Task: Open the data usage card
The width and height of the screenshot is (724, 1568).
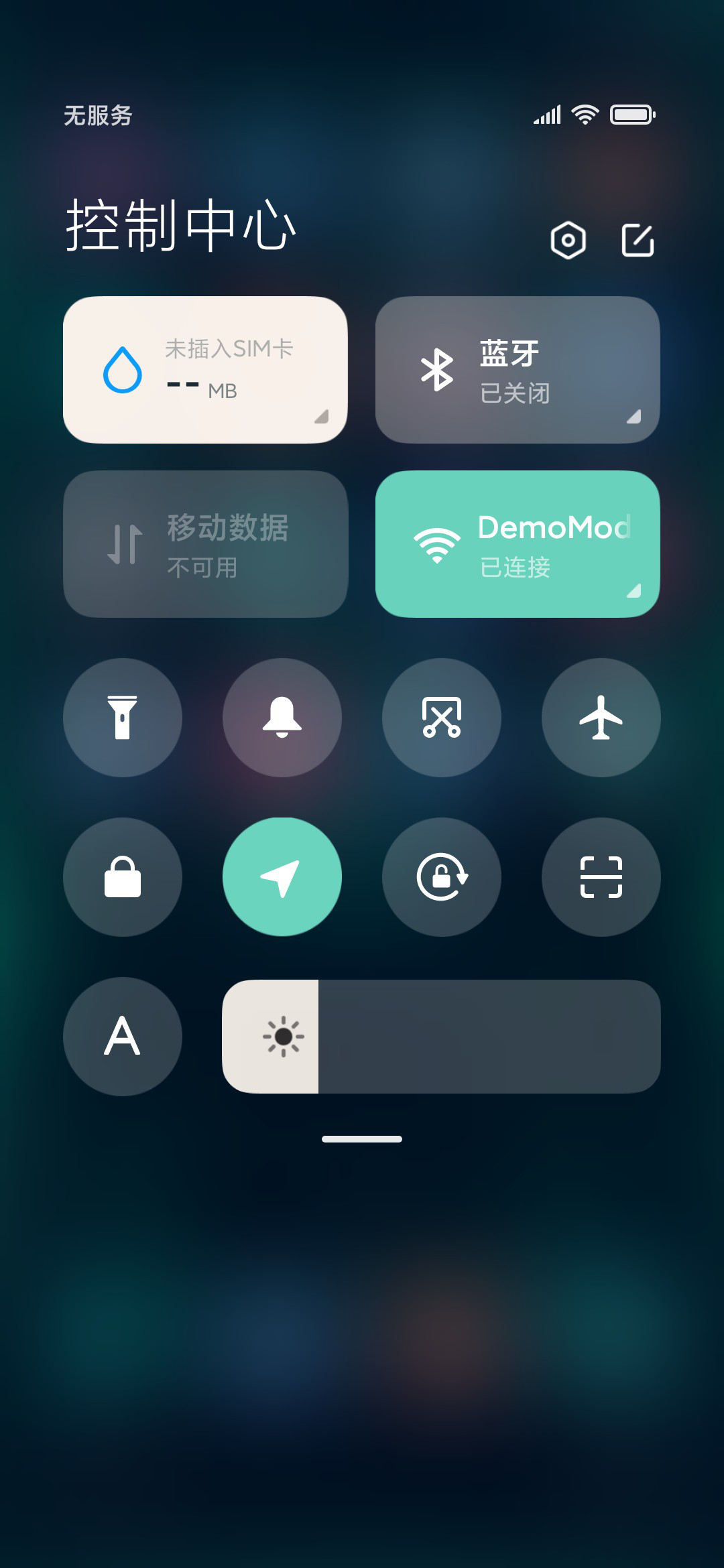Action: click(x=205, y=370)
